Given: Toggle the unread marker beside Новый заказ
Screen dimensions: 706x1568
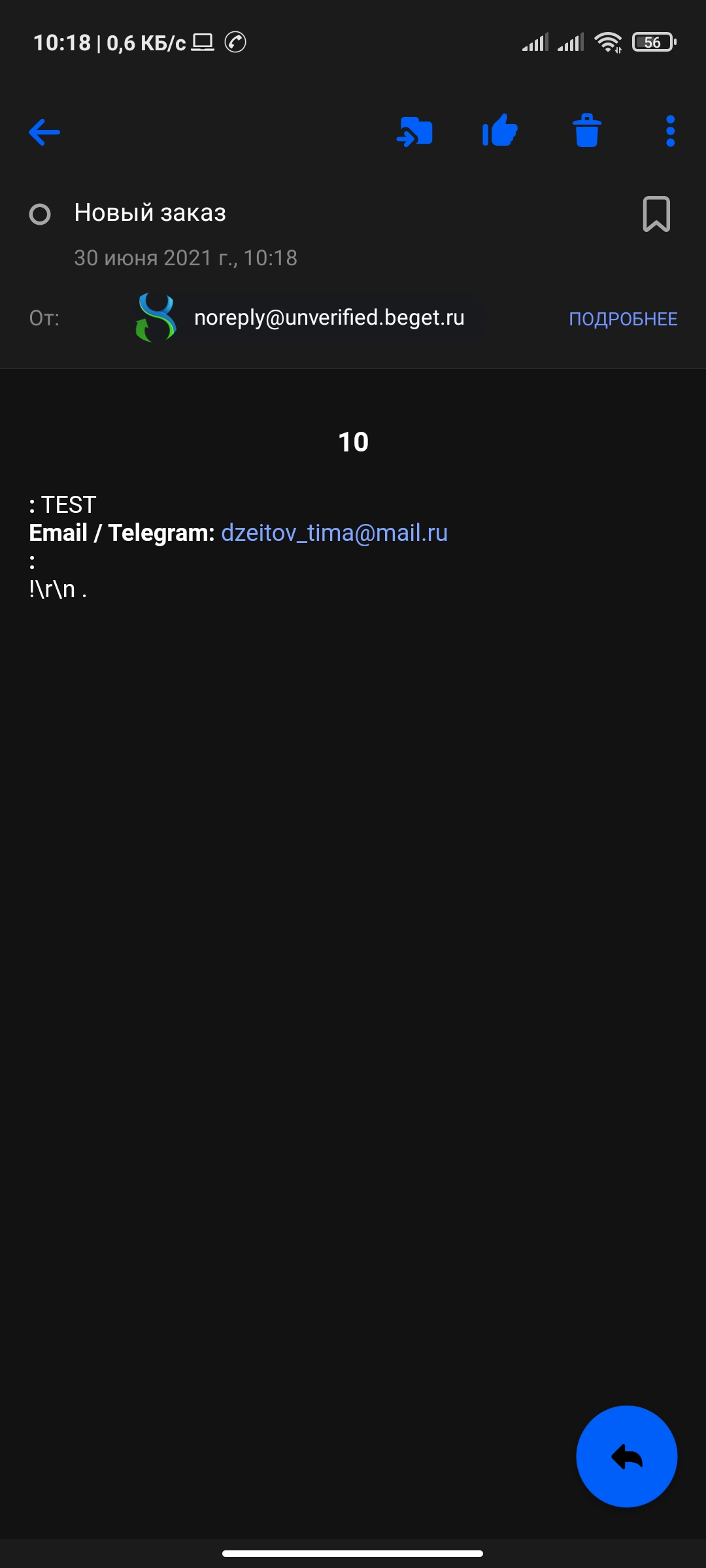Looking at the screenshot, I should coord(40,214).
